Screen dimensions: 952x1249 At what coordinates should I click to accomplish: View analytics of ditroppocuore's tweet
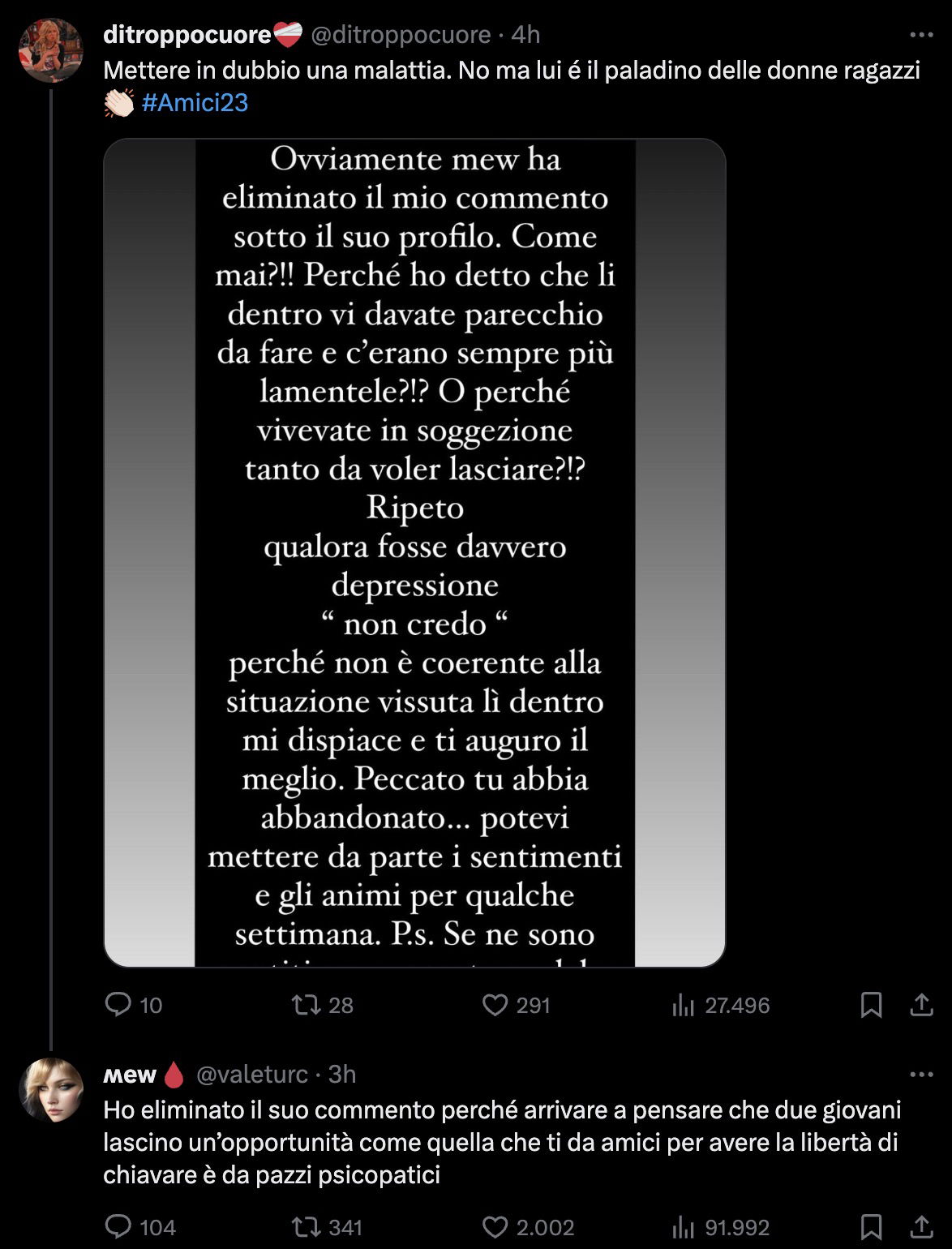684,1005
